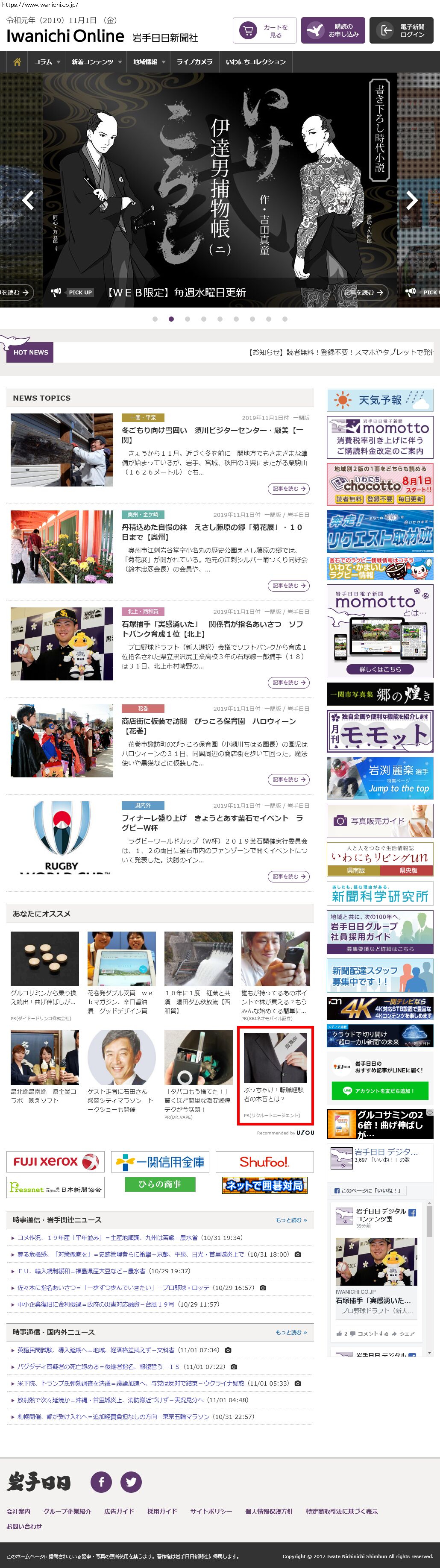Open the home icon in navigation bar
The image size is (440, 1568).
pyautogui.click(x=17, y=62)
